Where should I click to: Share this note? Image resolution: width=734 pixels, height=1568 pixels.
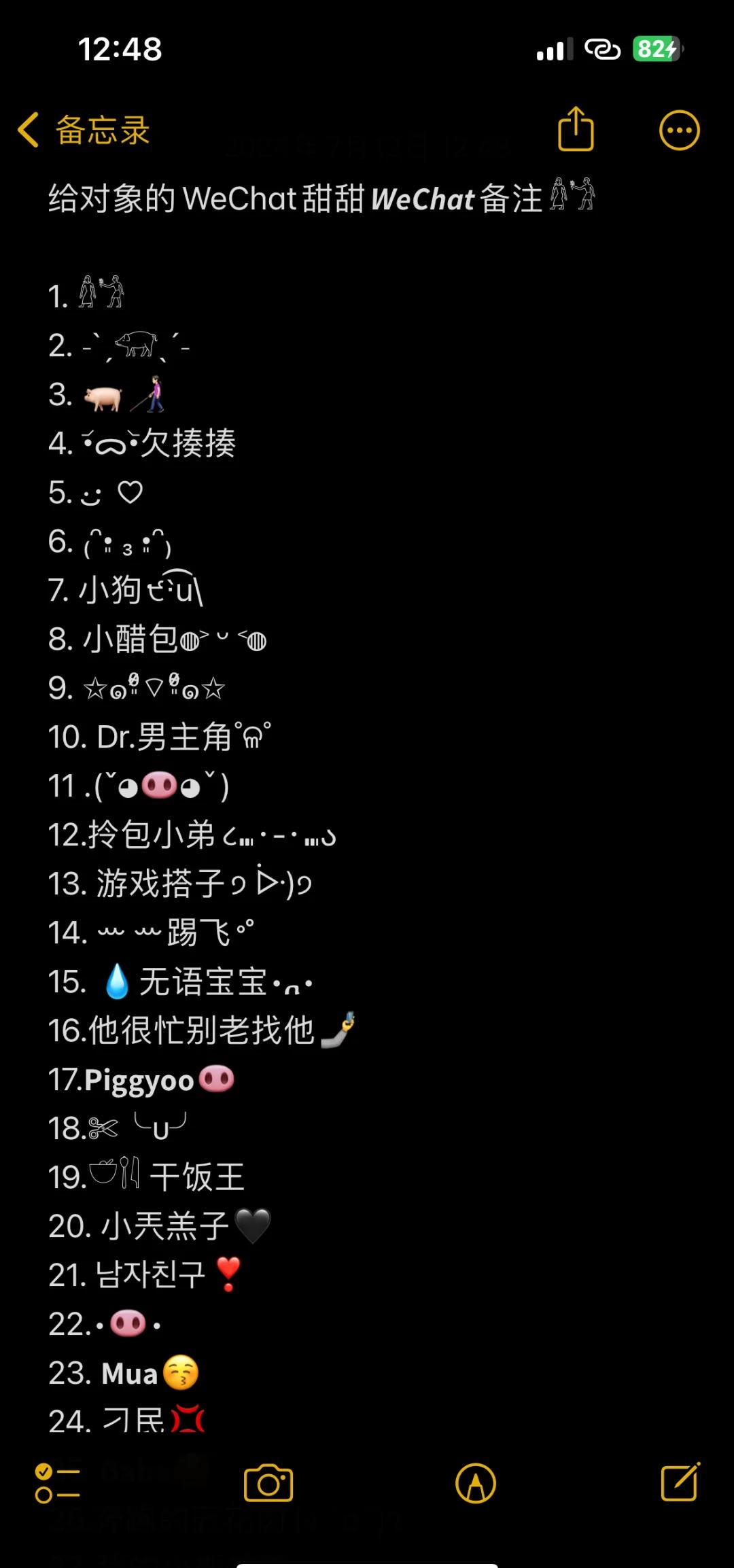coord(576,128)
